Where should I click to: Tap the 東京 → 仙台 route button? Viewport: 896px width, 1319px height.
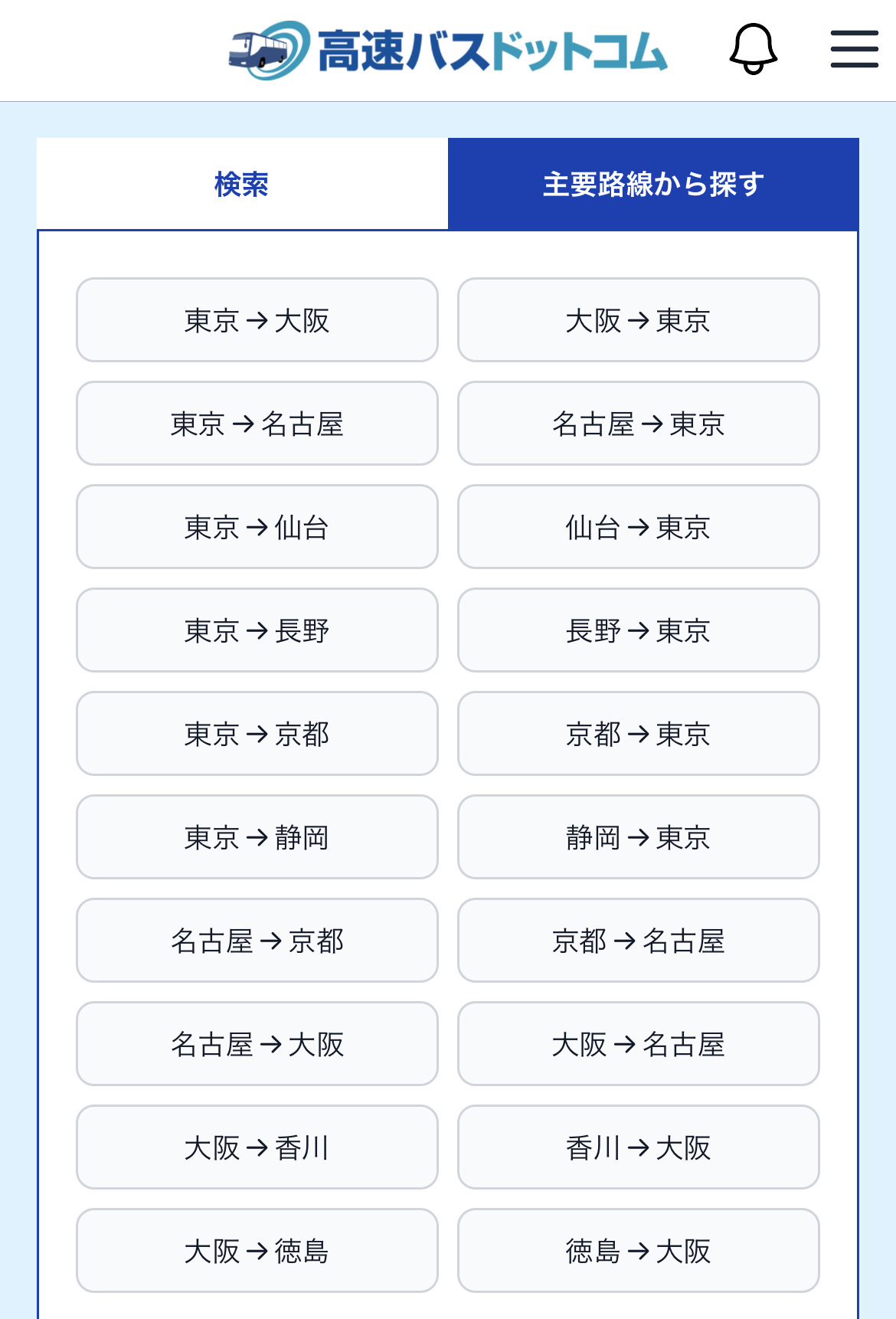click(257, 527)
